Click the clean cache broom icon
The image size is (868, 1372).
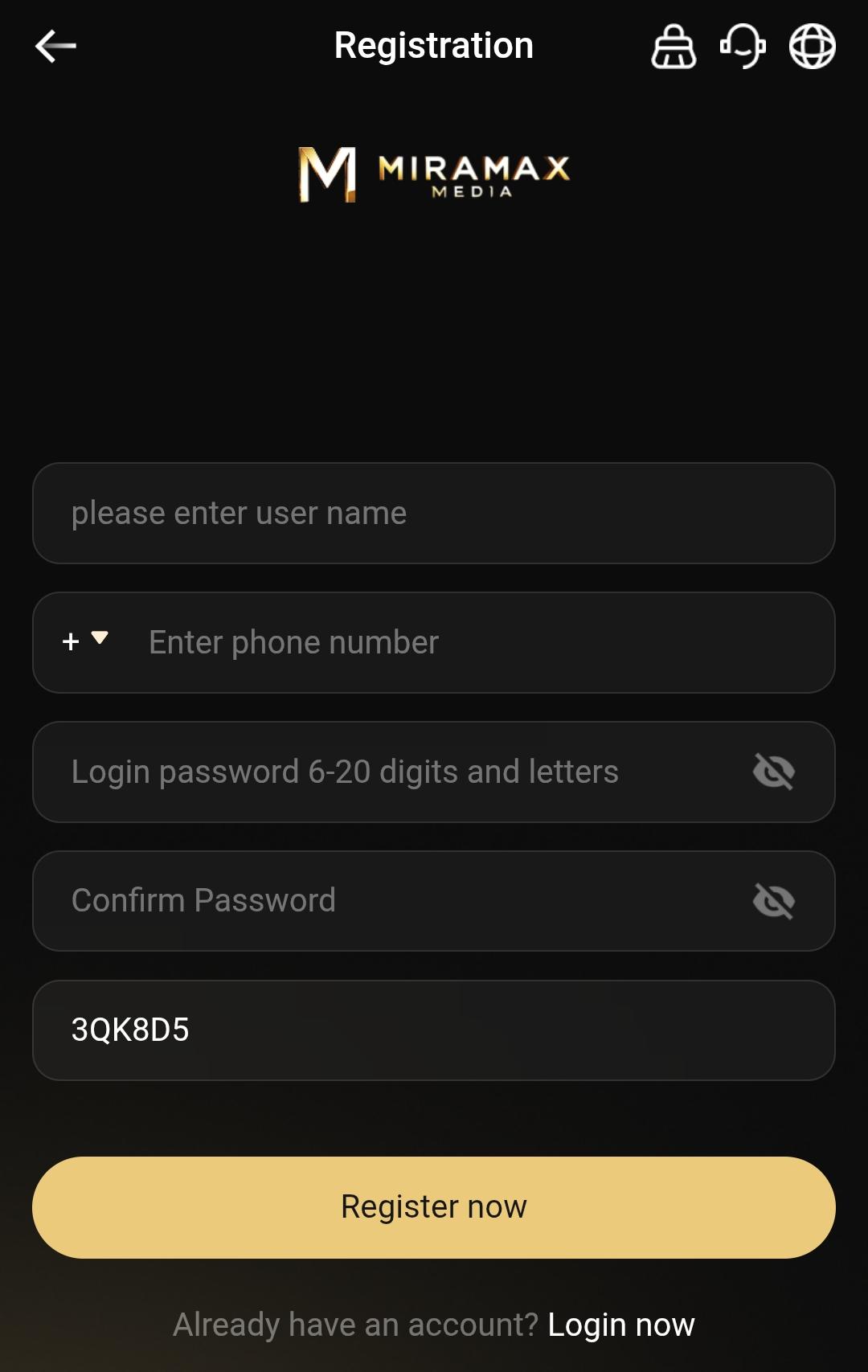(x=672, y=47)
